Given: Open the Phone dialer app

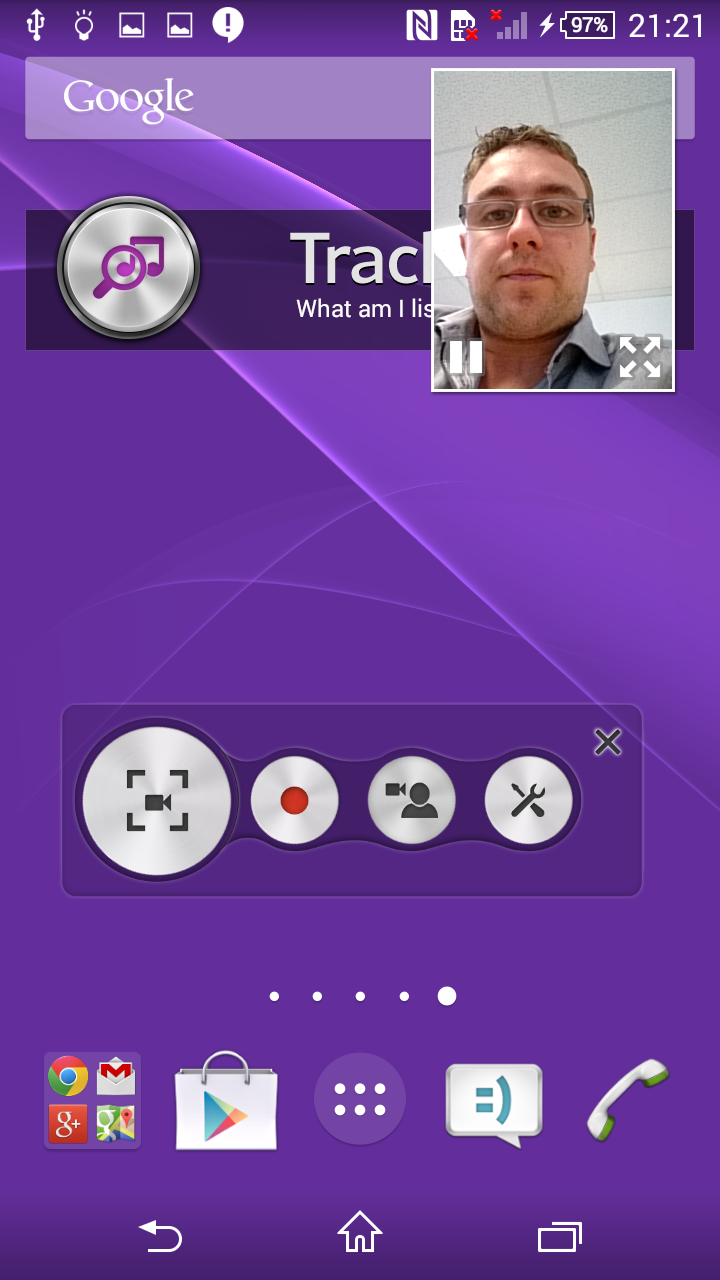Looking at the screenshot, I should (x=628, y=1098).
